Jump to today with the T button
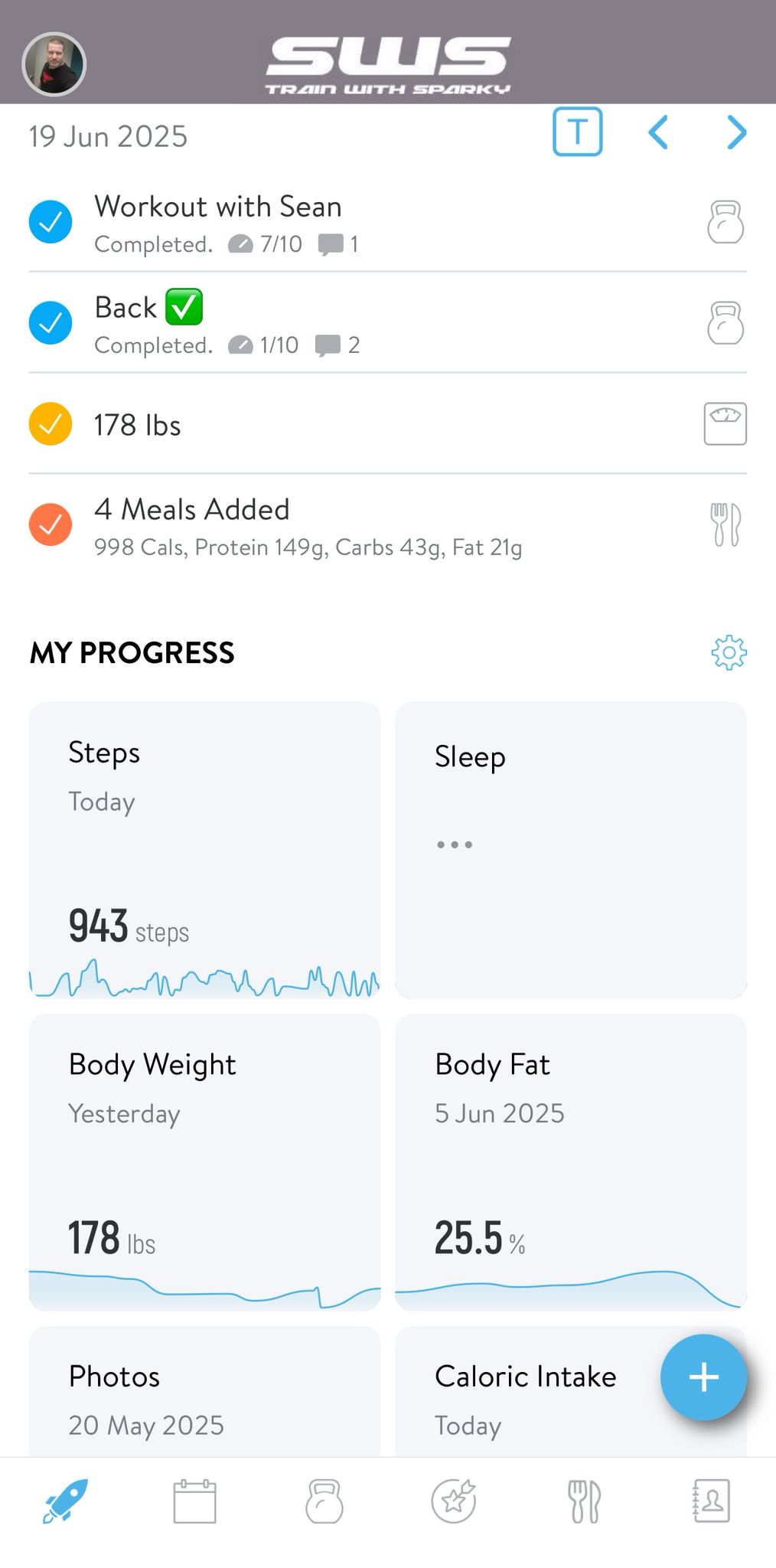This screenshot has width=776, height=1568. [577, 132]
